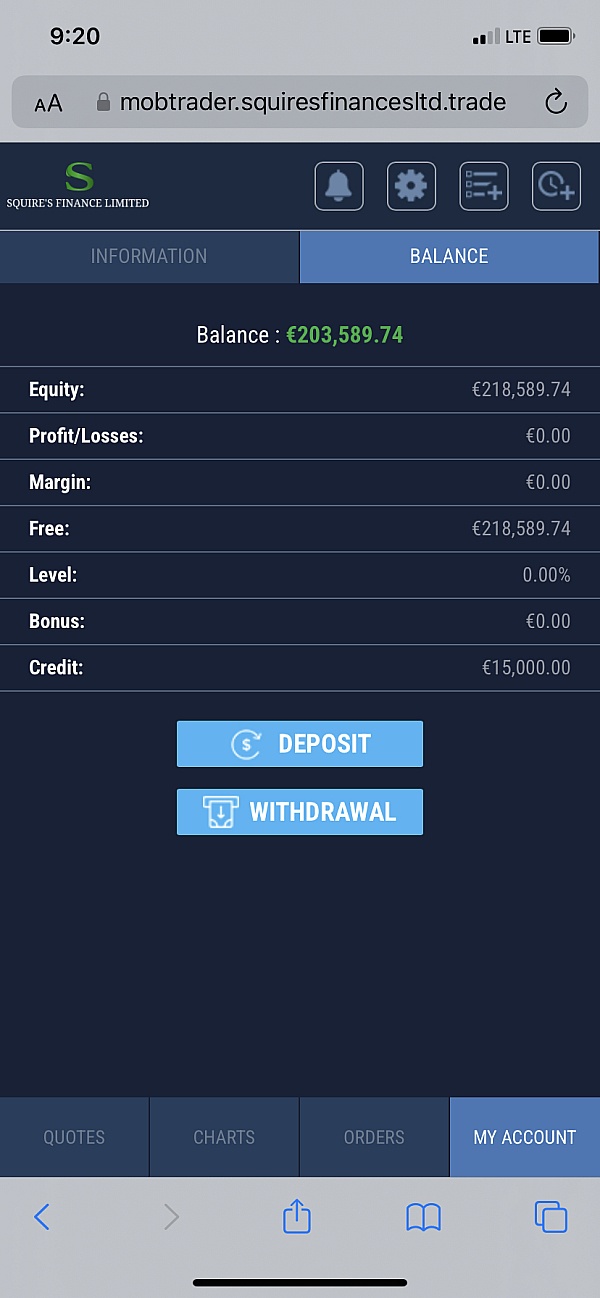Switch to the Information tab

click(x=149, y=256)
